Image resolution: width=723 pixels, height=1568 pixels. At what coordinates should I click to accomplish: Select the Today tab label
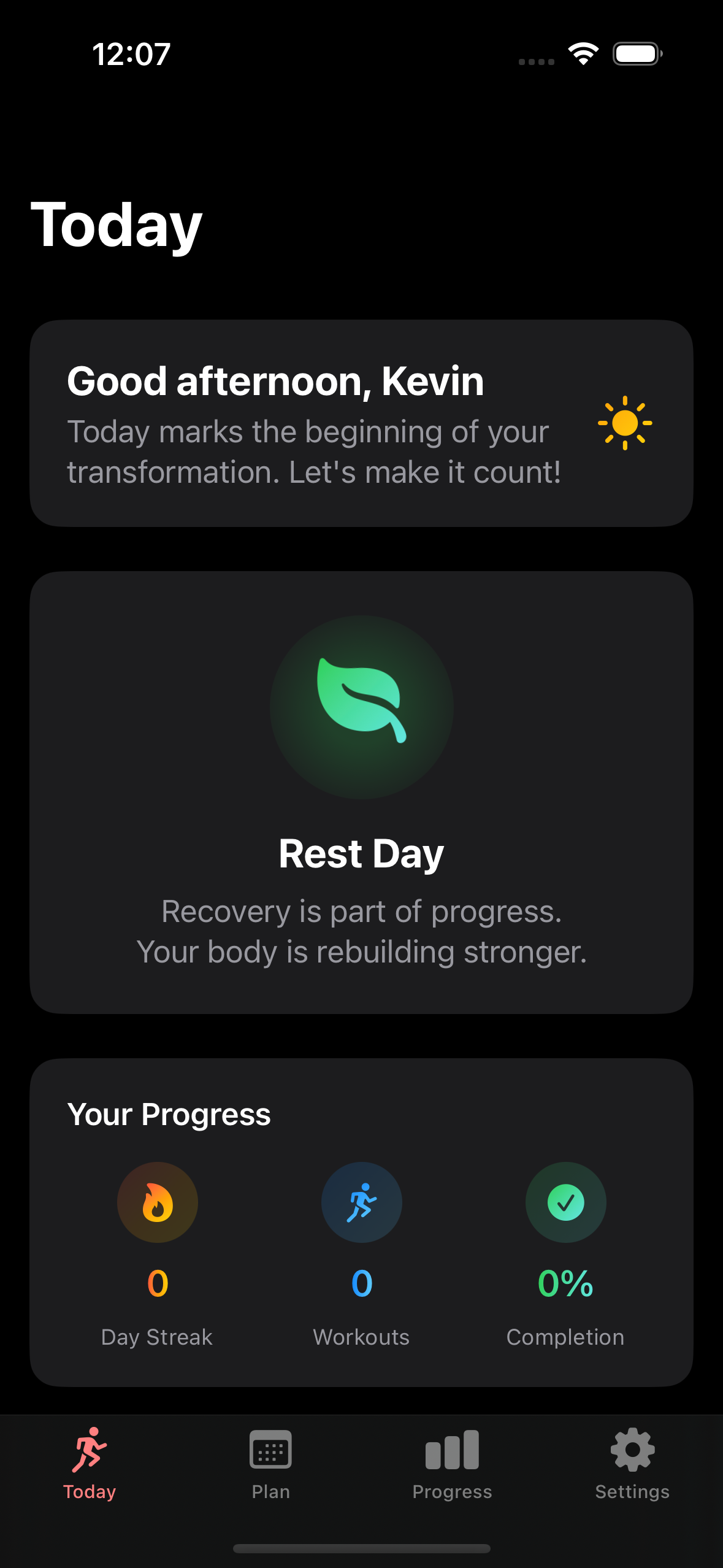(x=90, y=1493)
